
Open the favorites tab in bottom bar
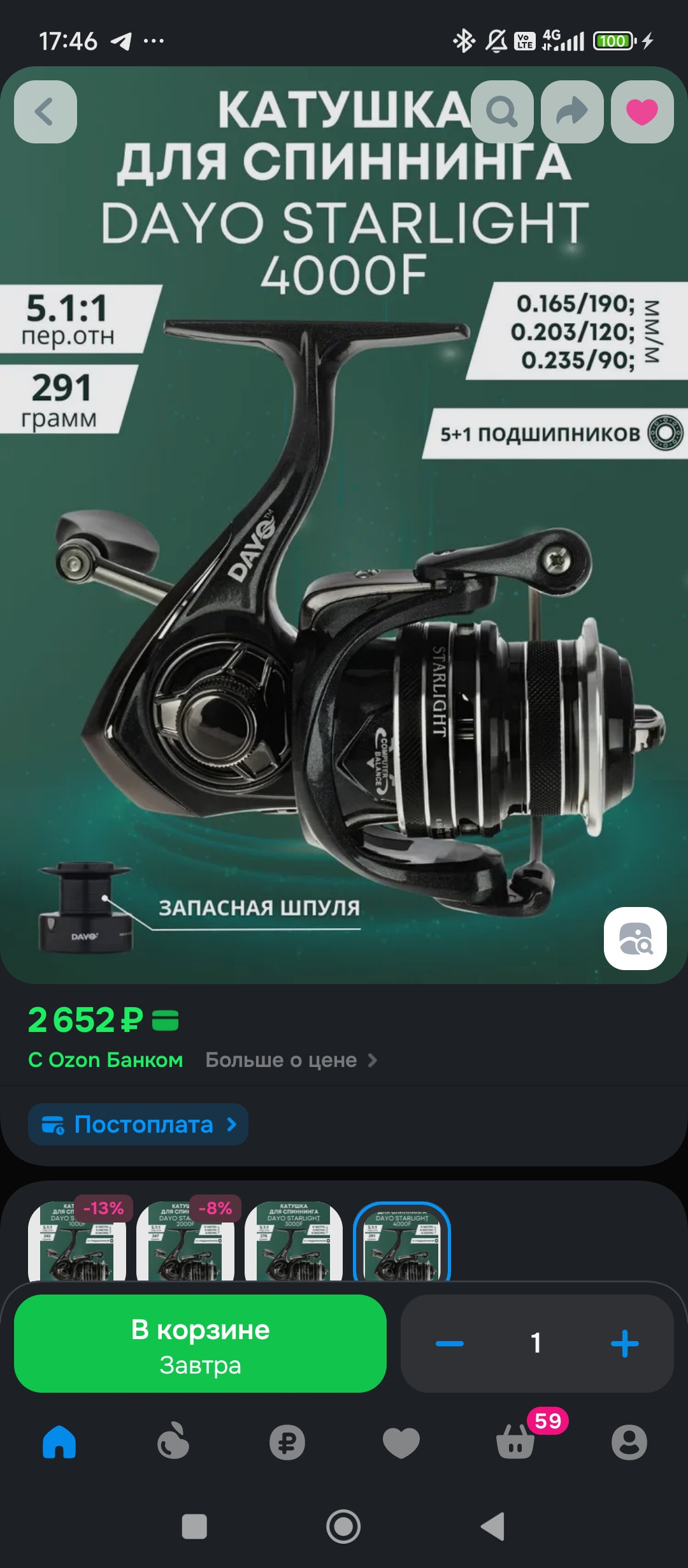pos(401,1442)
